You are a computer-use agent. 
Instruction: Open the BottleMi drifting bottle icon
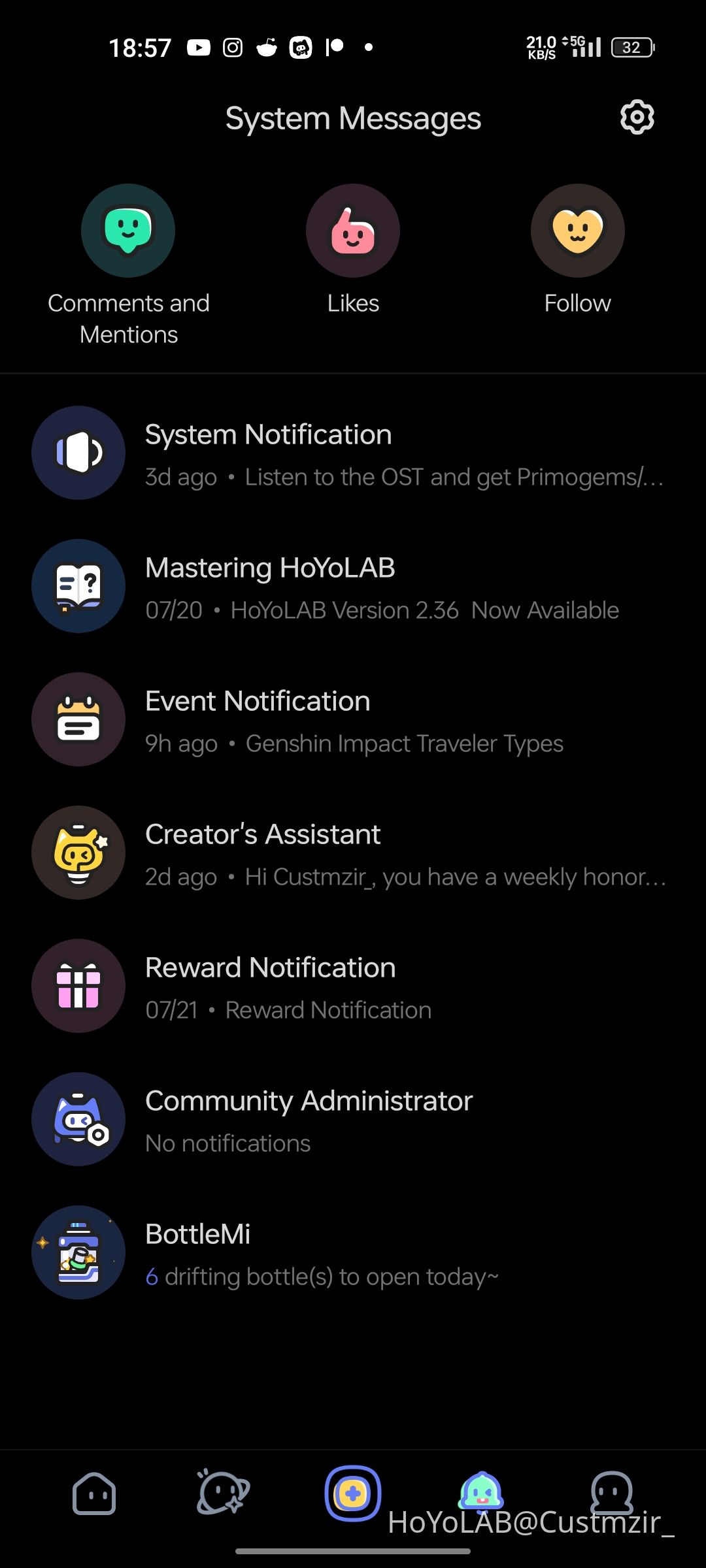click(x=78, y=1252)
